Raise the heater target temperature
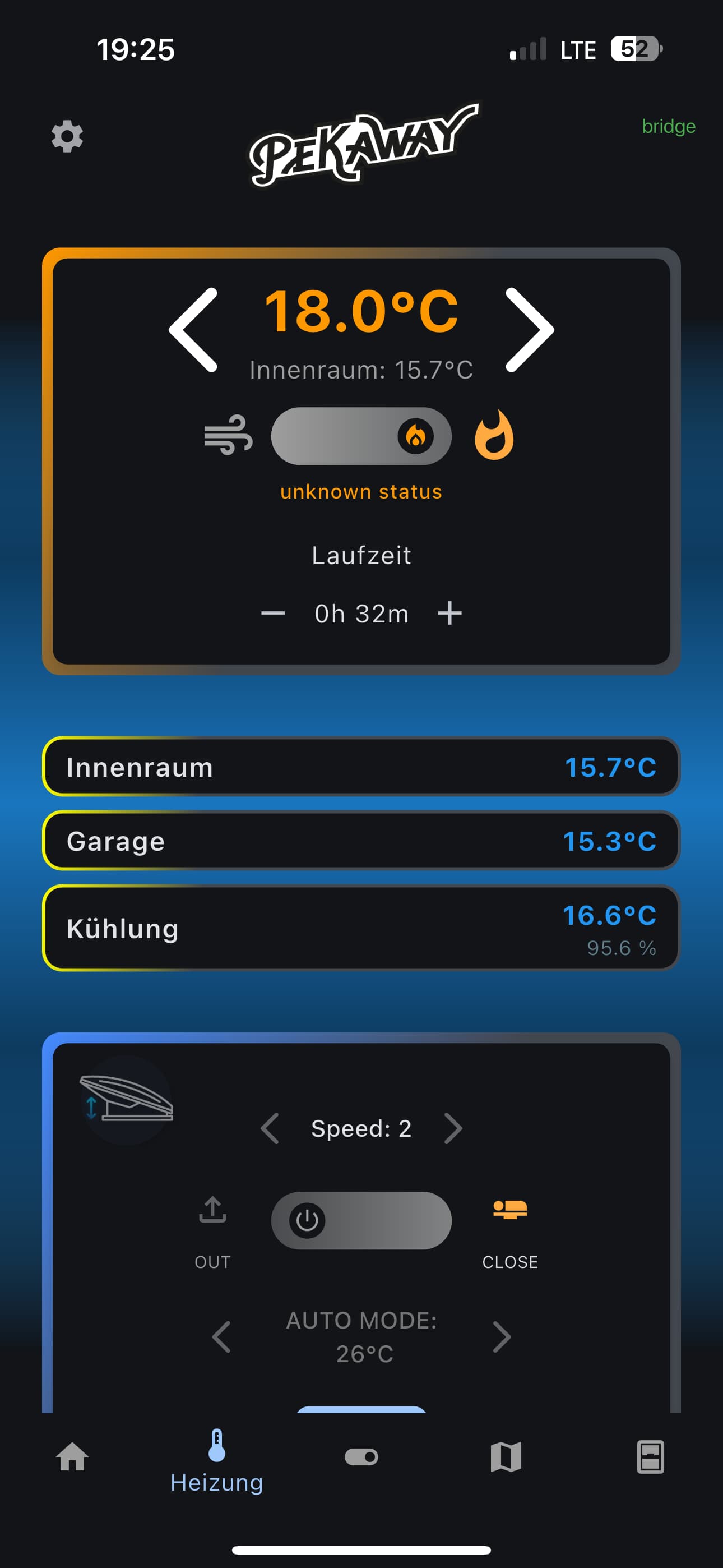 click(529, 329)
